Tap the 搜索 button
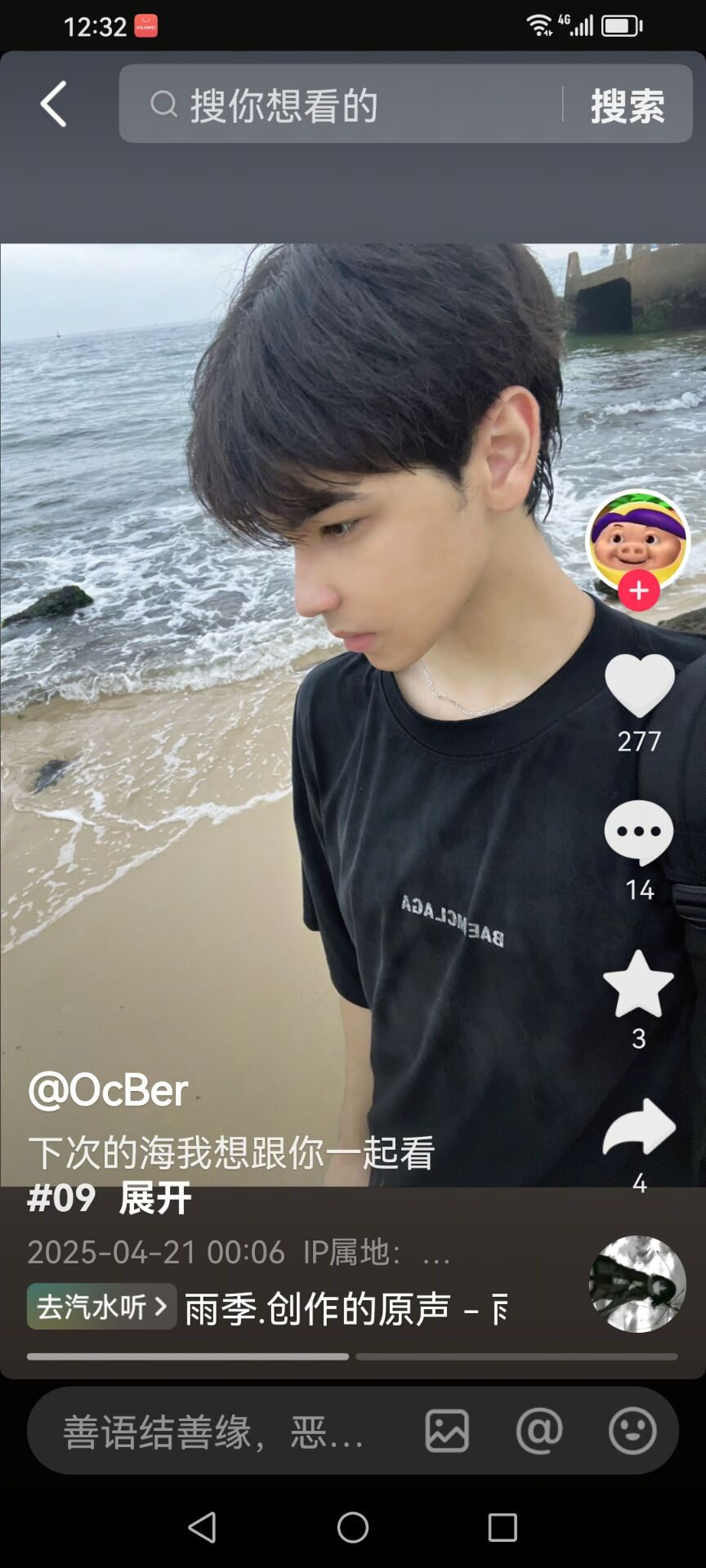Image resolution: width=706 pixels, height=1568 pixels. (628, 105)
